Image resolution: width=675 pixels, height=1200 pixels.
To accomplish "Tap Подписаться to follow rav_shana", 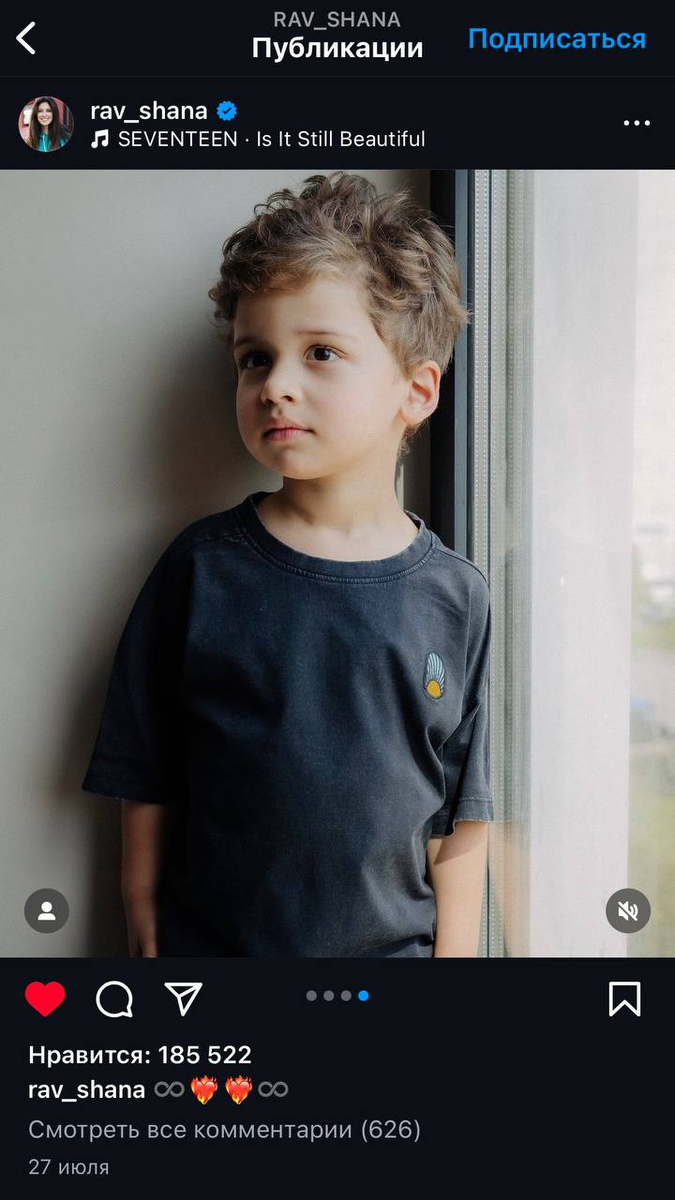I will 557,39.
